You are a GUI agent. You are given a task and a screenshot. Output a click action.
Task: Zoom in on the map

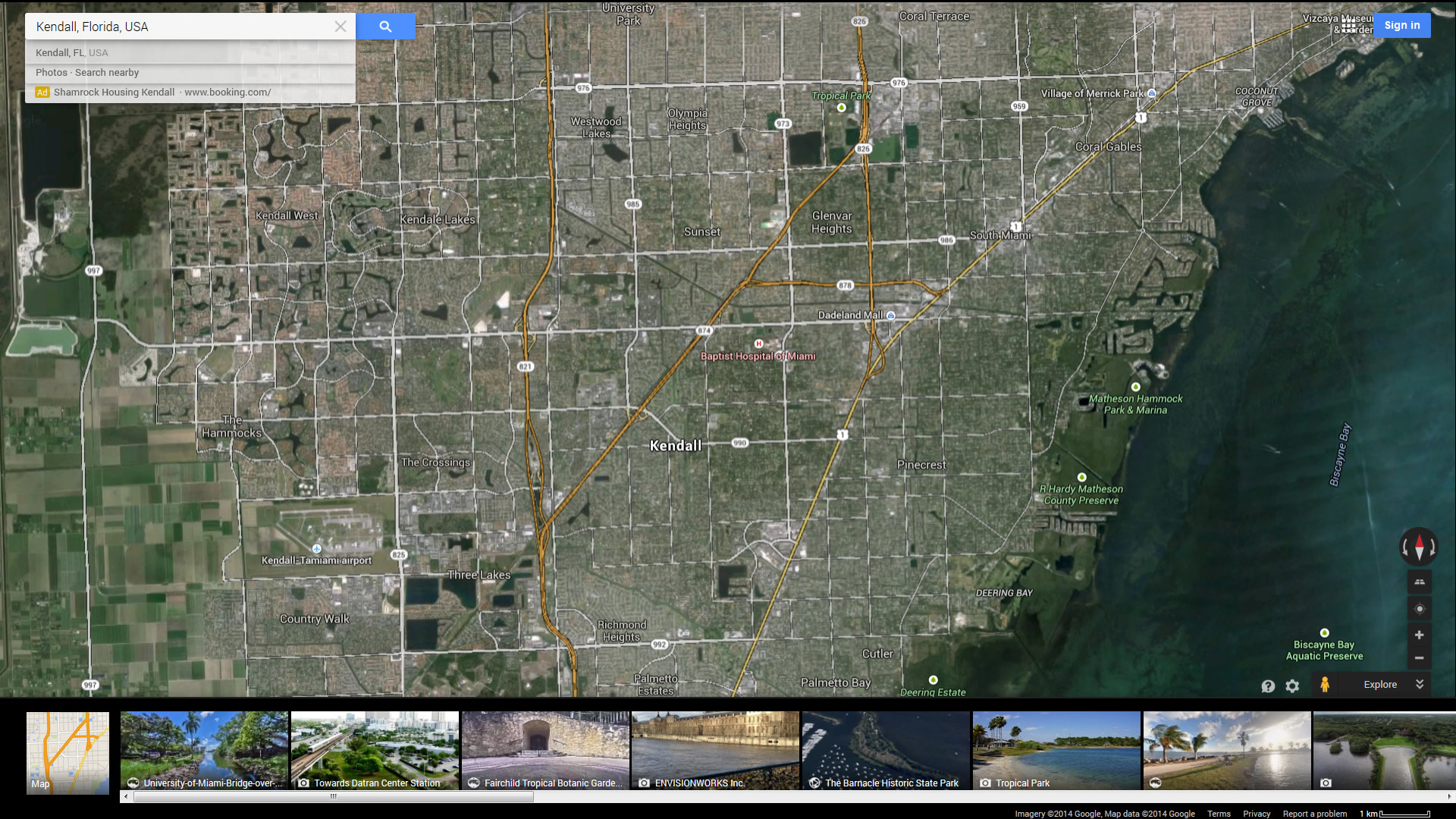coord(1419,635)
